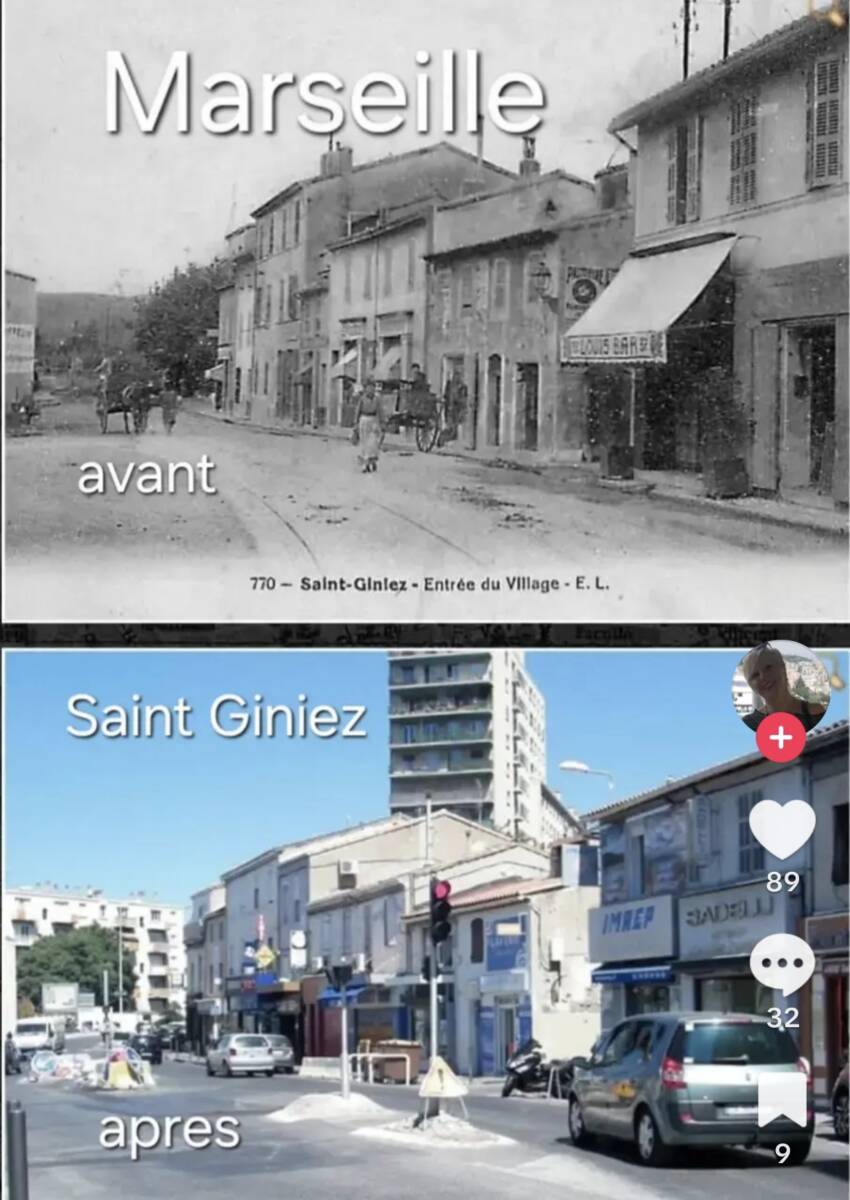This screenshot has width=850, height=1200.
Task: Like this Saint Giniez video
Action: pos(782,829)
